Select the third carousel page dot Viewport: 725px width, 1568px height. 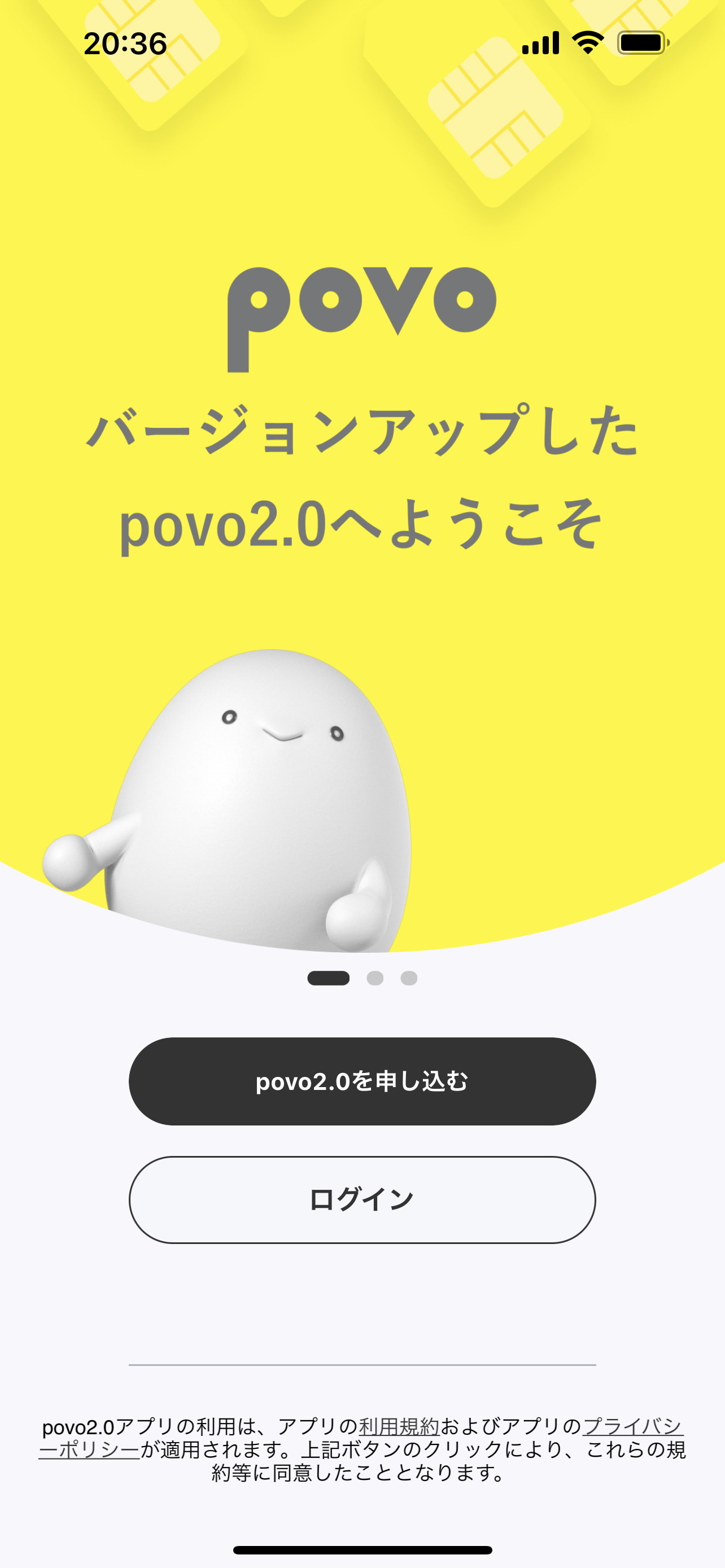409,978
